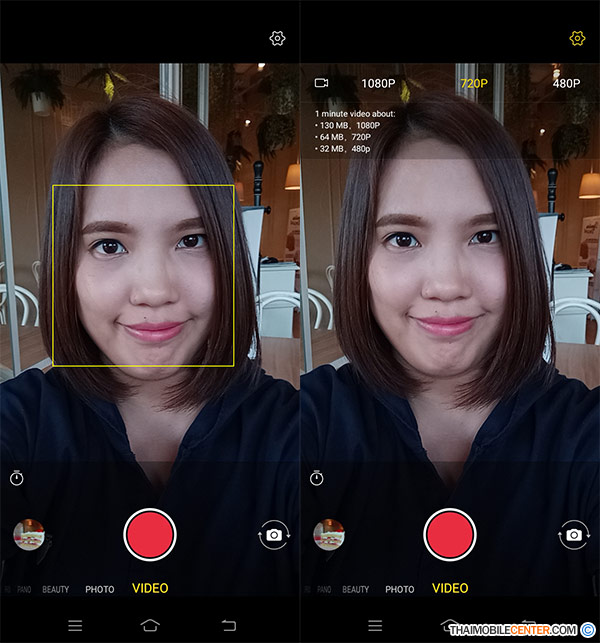This screenshot has height=643, width=600.
Task: Choose the 720P resolution option
Action: [473, 83]
